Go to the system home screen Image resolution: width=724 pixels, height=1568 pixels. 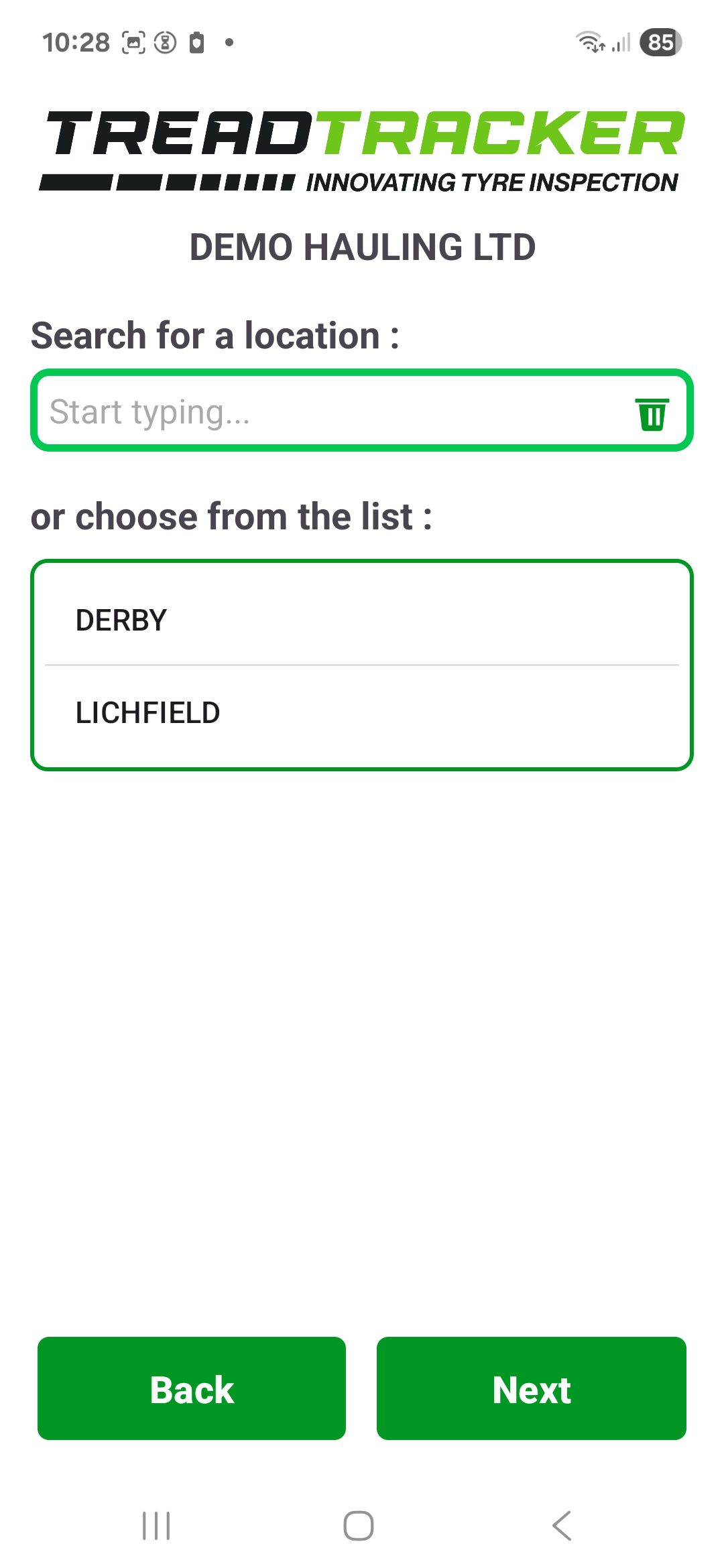(359, 1526)
